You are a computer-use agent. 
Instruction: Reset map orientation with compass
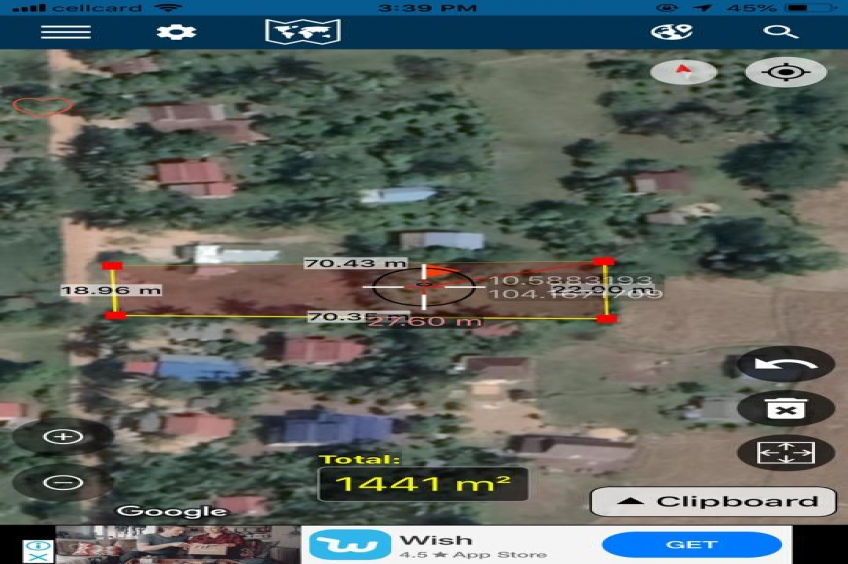pos(684,72)
